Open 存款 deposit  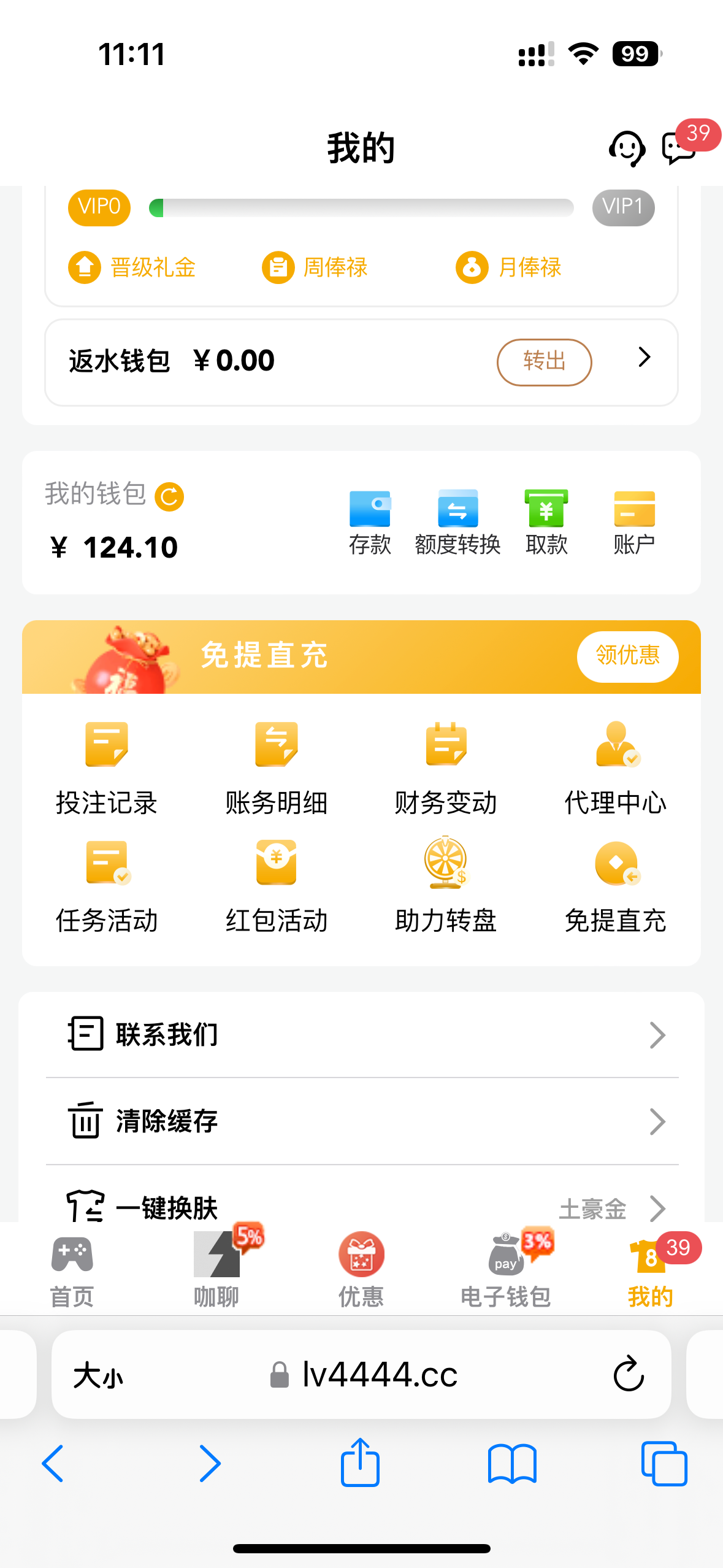click(370, 522)
